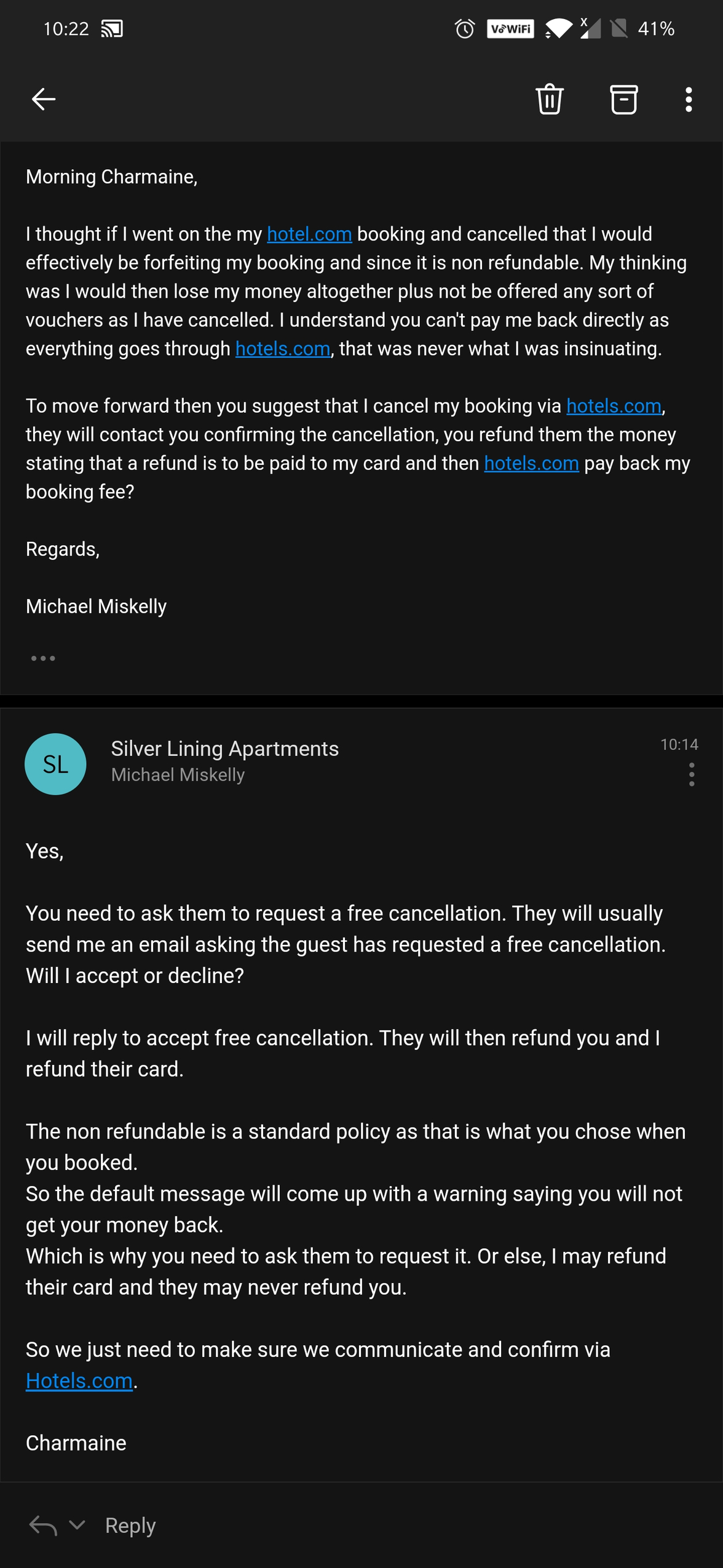Open hotels.com link before "pay back my"

[532, 463]
